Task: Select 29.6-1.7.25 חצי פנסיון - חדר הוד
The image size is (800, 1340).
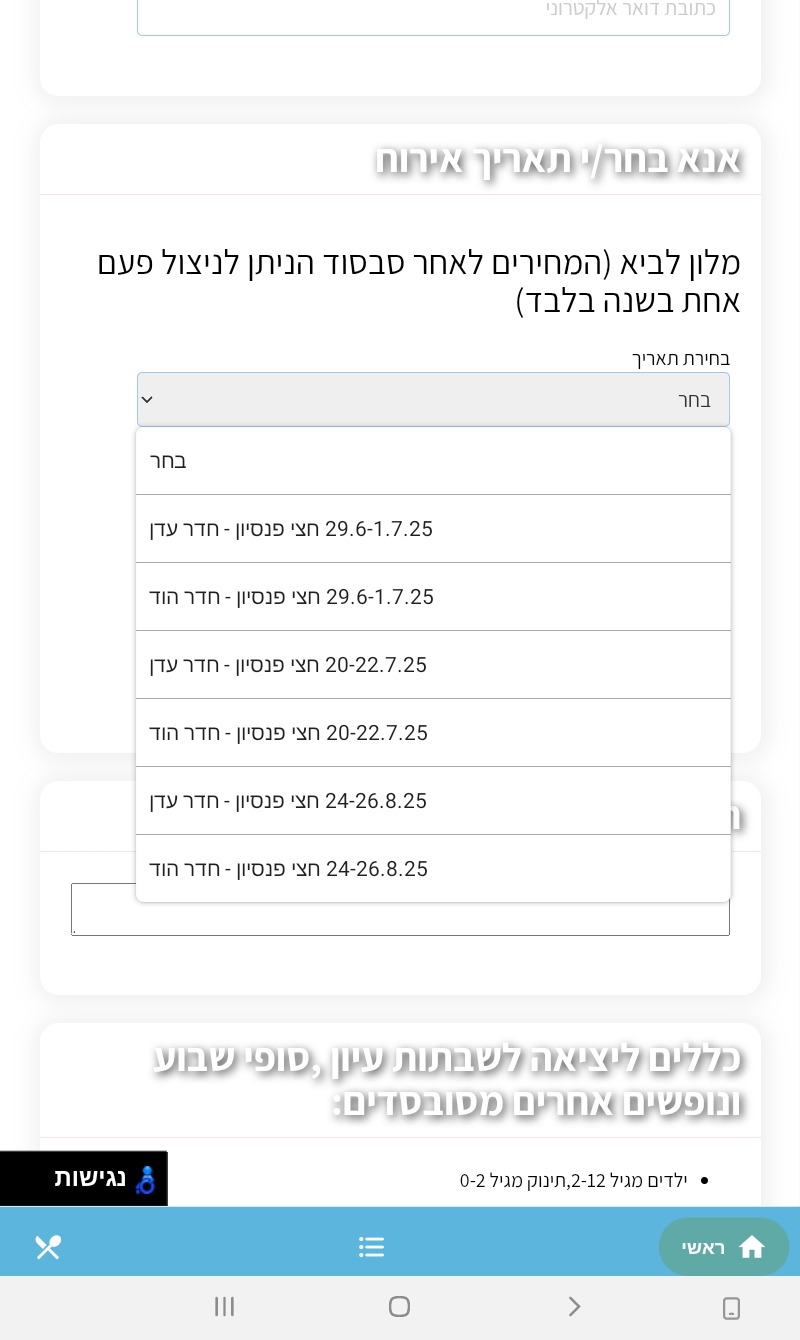Action: point(433,597)
